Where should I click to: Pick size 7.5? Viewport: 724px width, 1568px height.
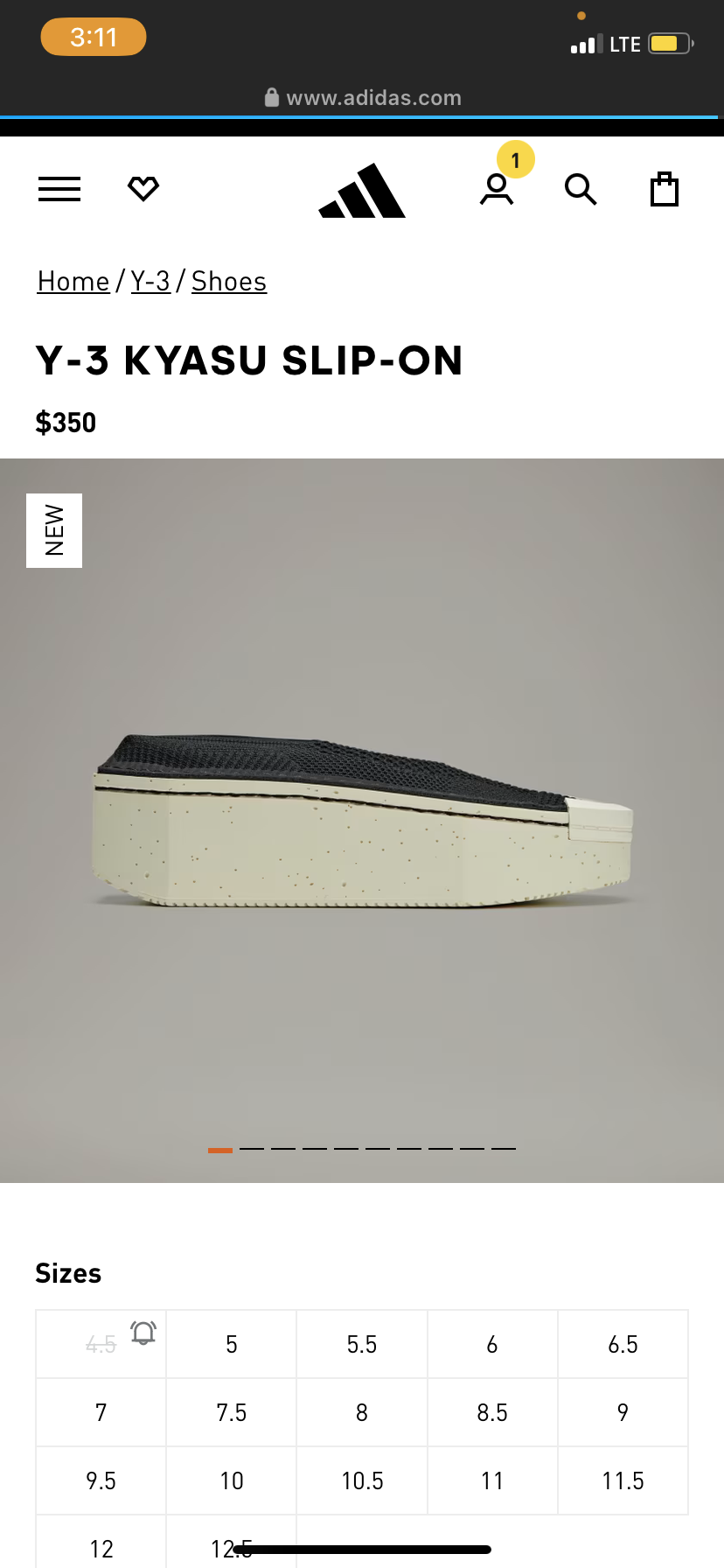click(x=232, y=1412)
